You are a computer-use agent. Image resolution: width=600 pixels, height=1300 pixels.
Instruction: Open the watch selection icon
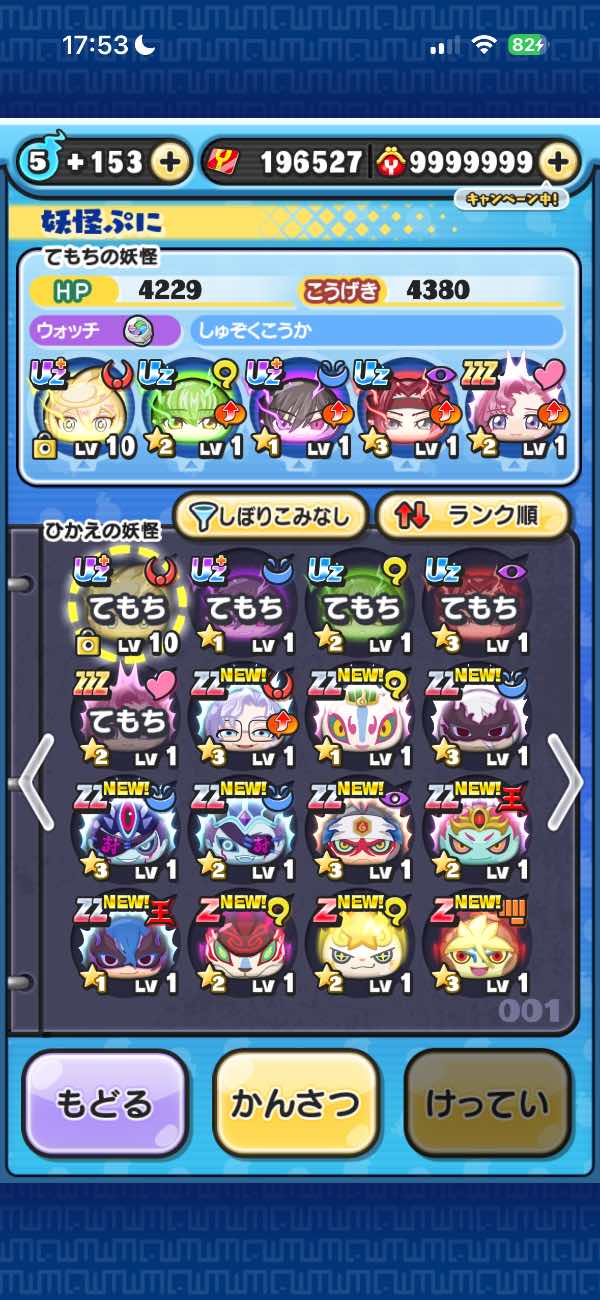136,331
